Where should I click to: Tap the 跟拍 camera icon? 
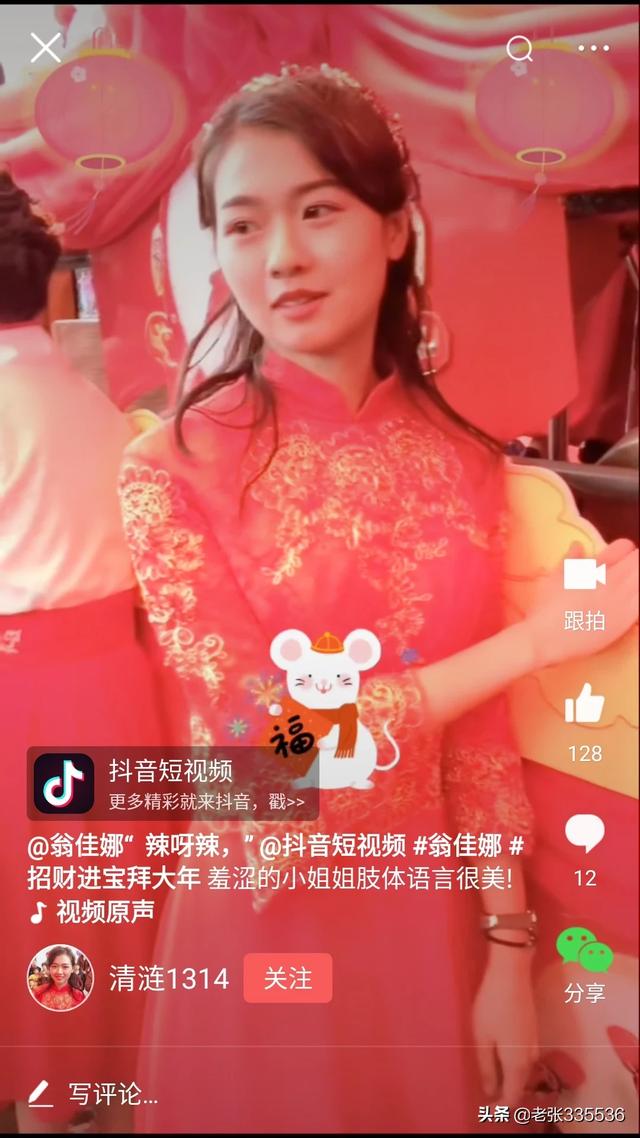click(x=584, y=576)
